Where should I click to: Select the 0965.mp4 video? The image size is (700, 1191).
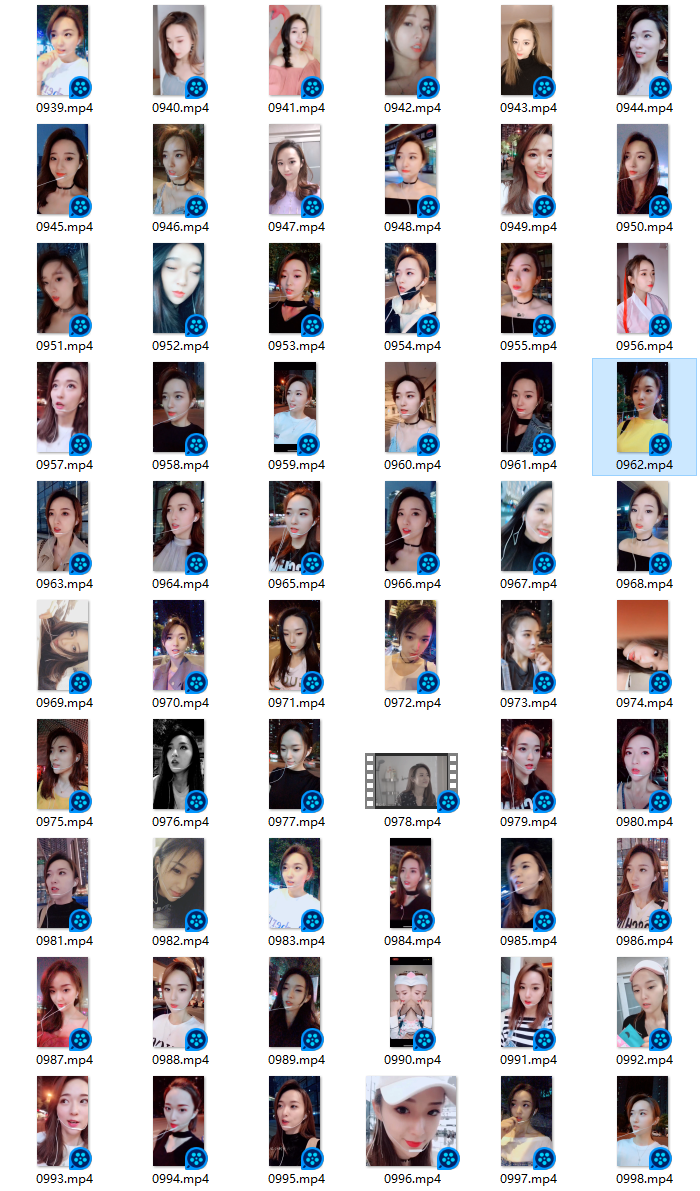pyautogui.click(x=295, y=527)
